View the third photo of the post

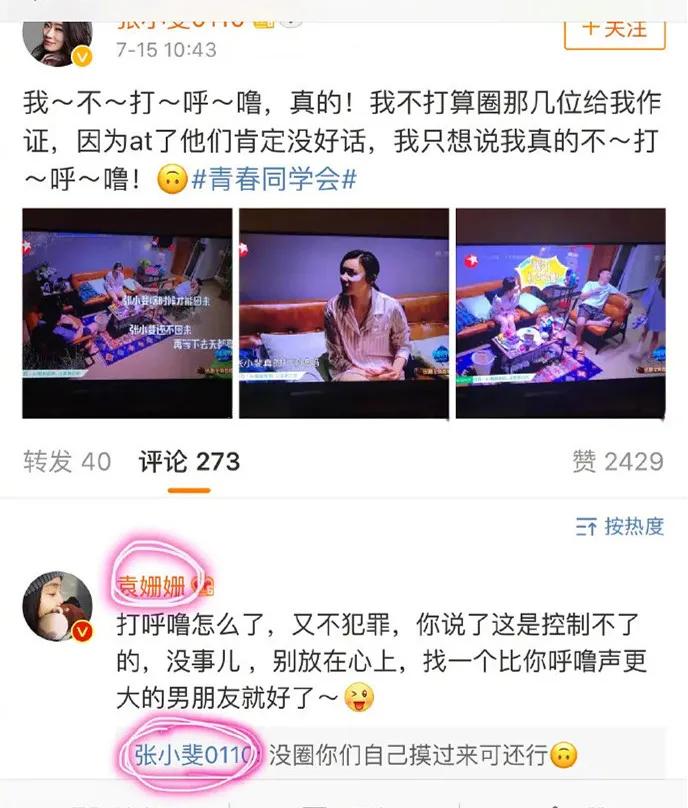tap(560, 313)
